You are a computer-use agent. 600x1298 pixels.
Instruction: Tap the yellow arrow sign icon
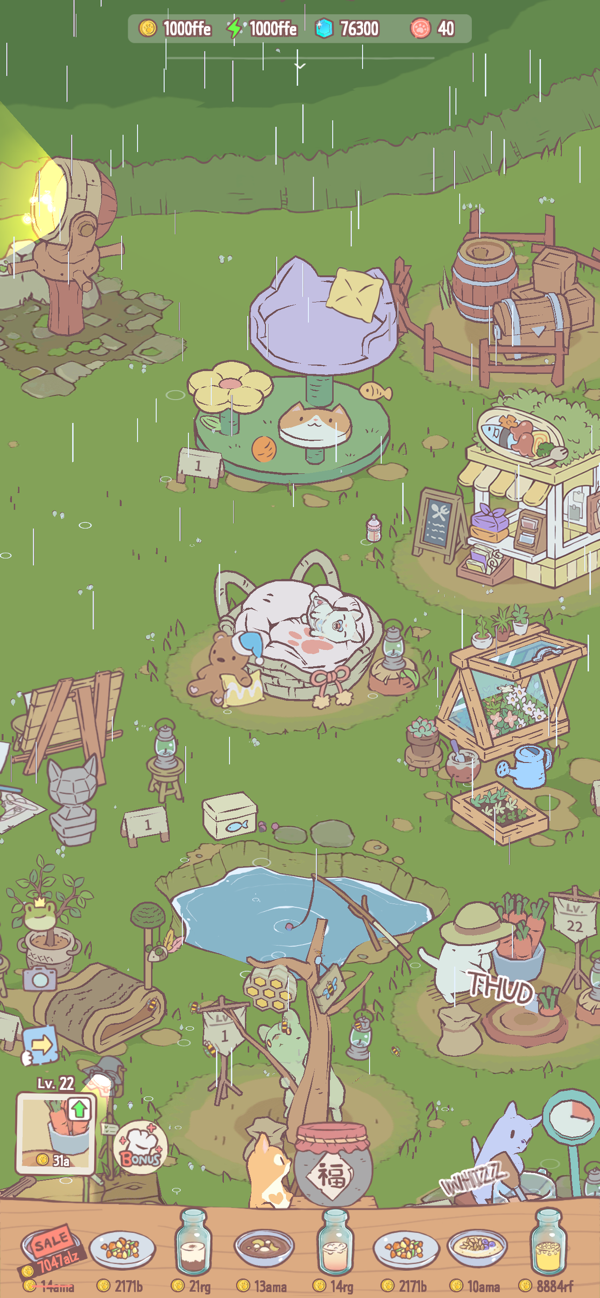(x=39, y=1044)
